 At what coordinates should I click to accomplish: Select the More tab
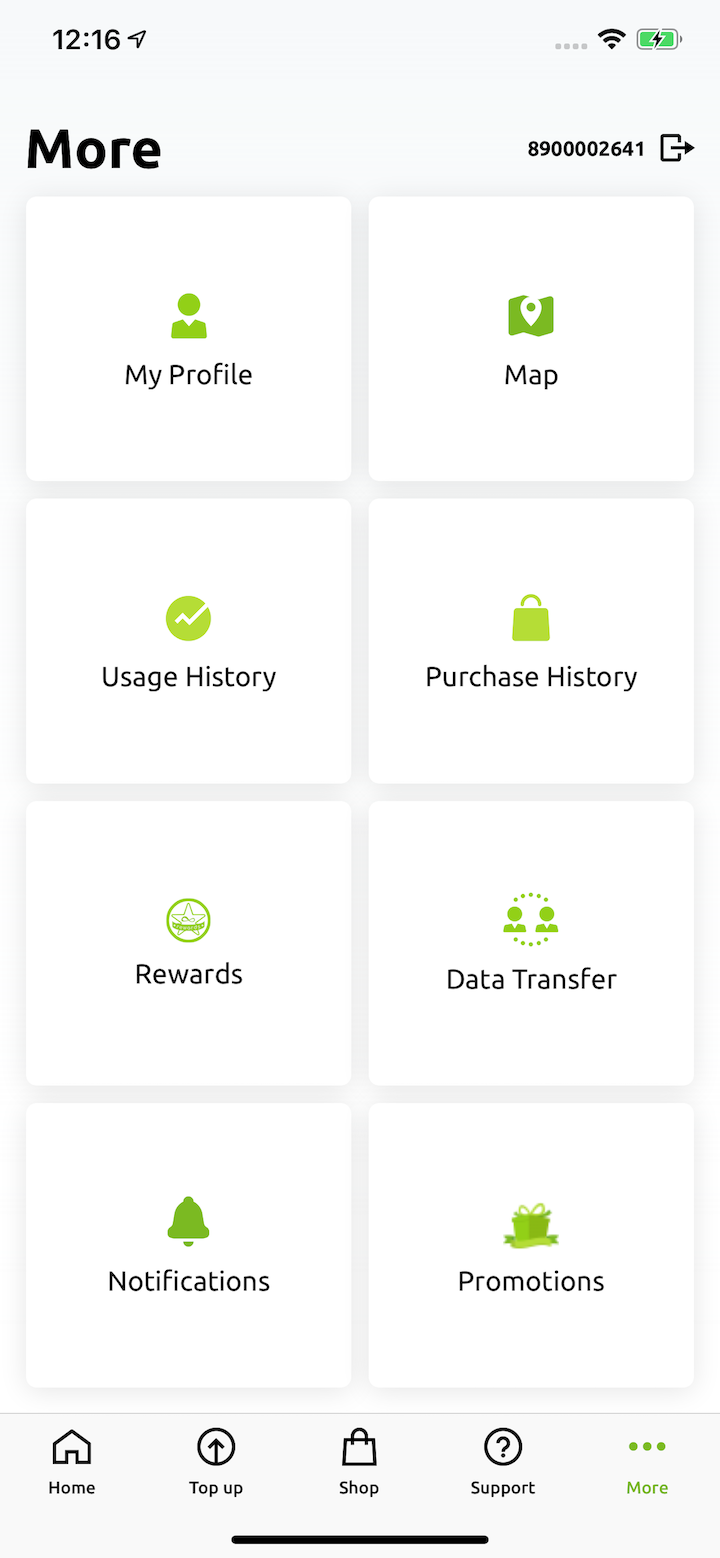coord(647,1462)
